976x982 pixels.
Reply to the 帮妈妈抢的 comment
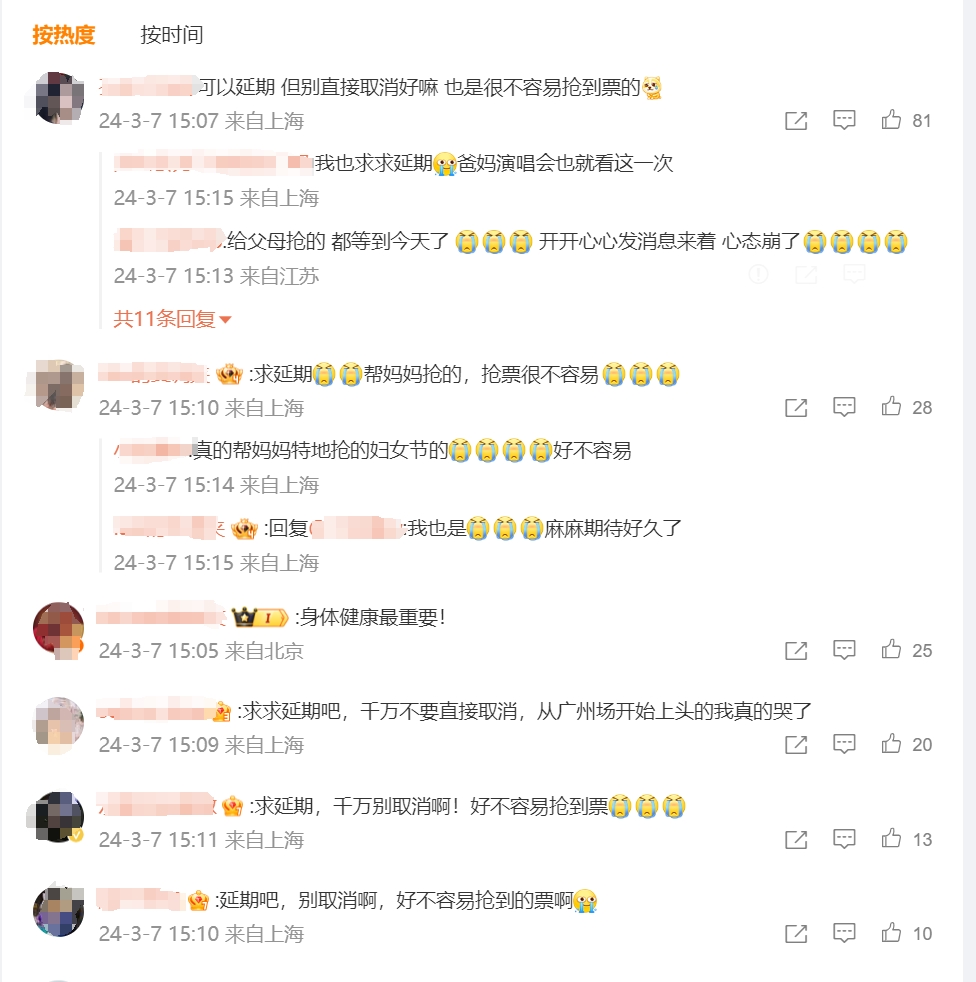click(845, 407)
